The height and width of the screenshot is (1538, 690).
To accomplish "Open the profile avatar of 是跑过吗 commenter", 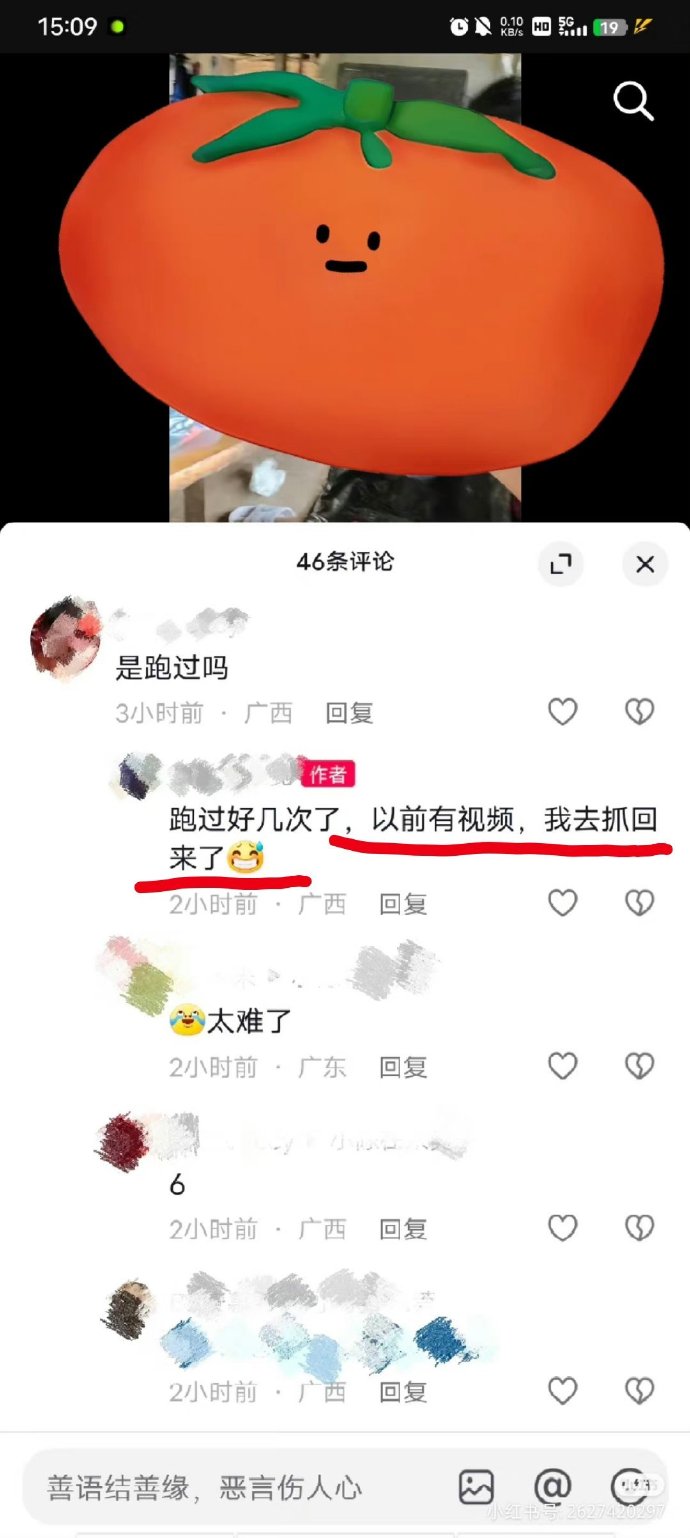I will (x=66, y=640).
